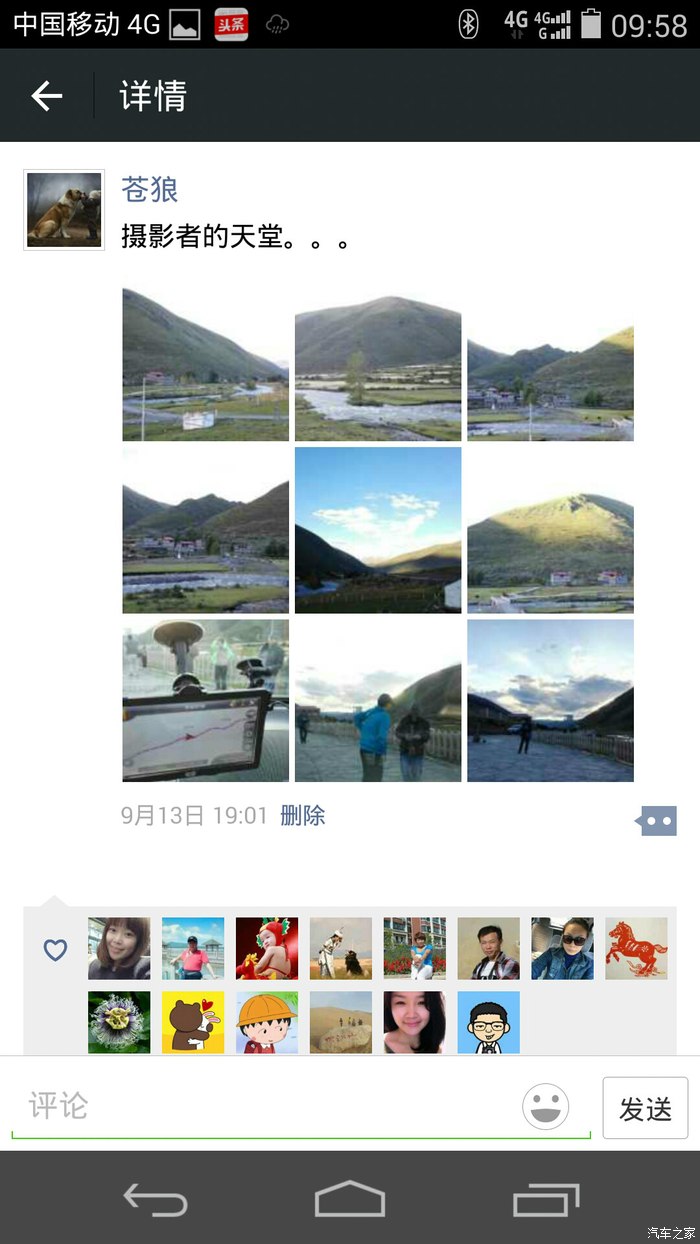Open the emoji smiley picker
Image resolution: width=700 pixels, height=1244 pixels.
tap(546, 1107)
